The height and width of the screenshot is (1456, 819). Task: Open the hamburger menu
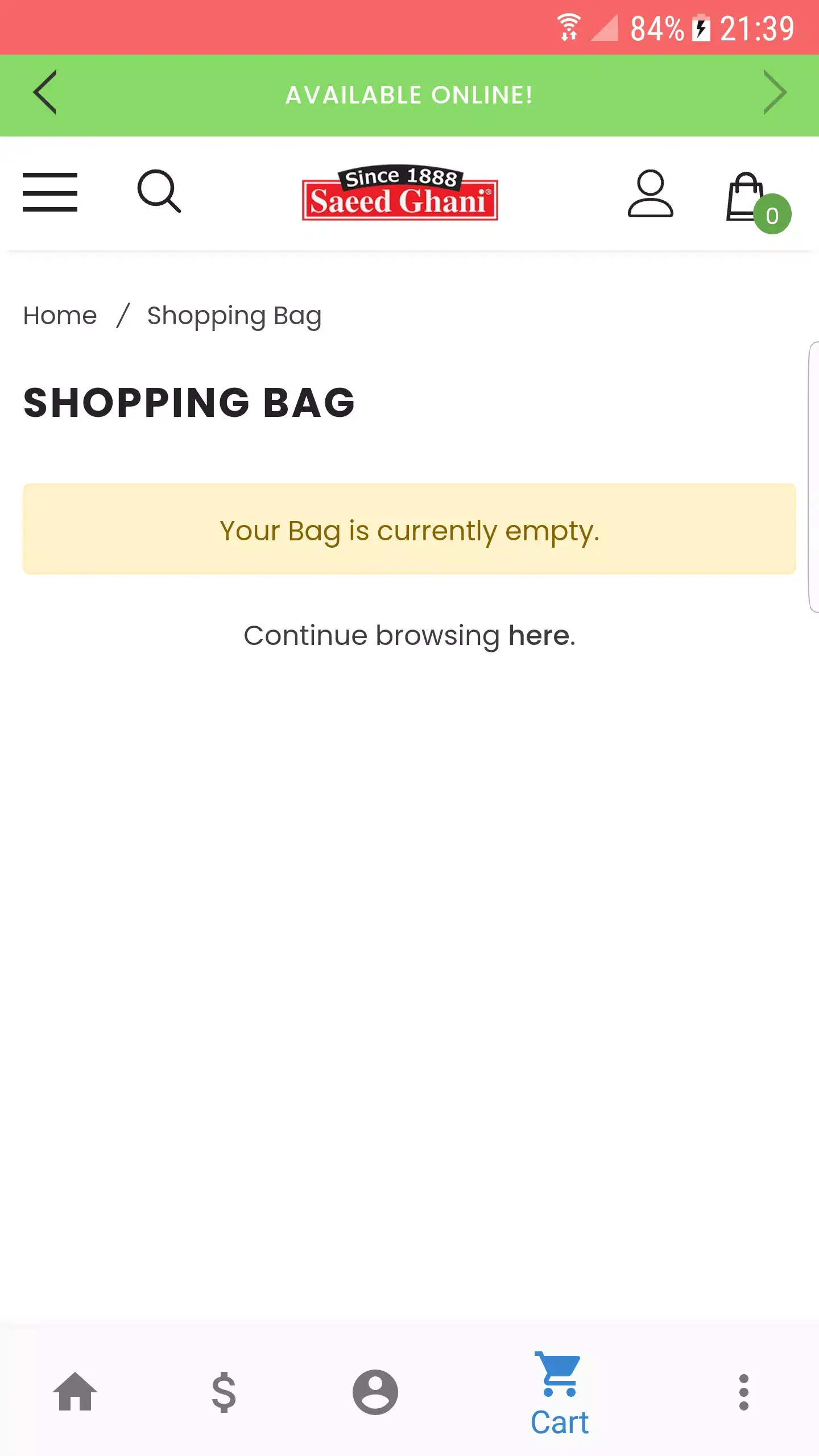(x=50, y=192)
